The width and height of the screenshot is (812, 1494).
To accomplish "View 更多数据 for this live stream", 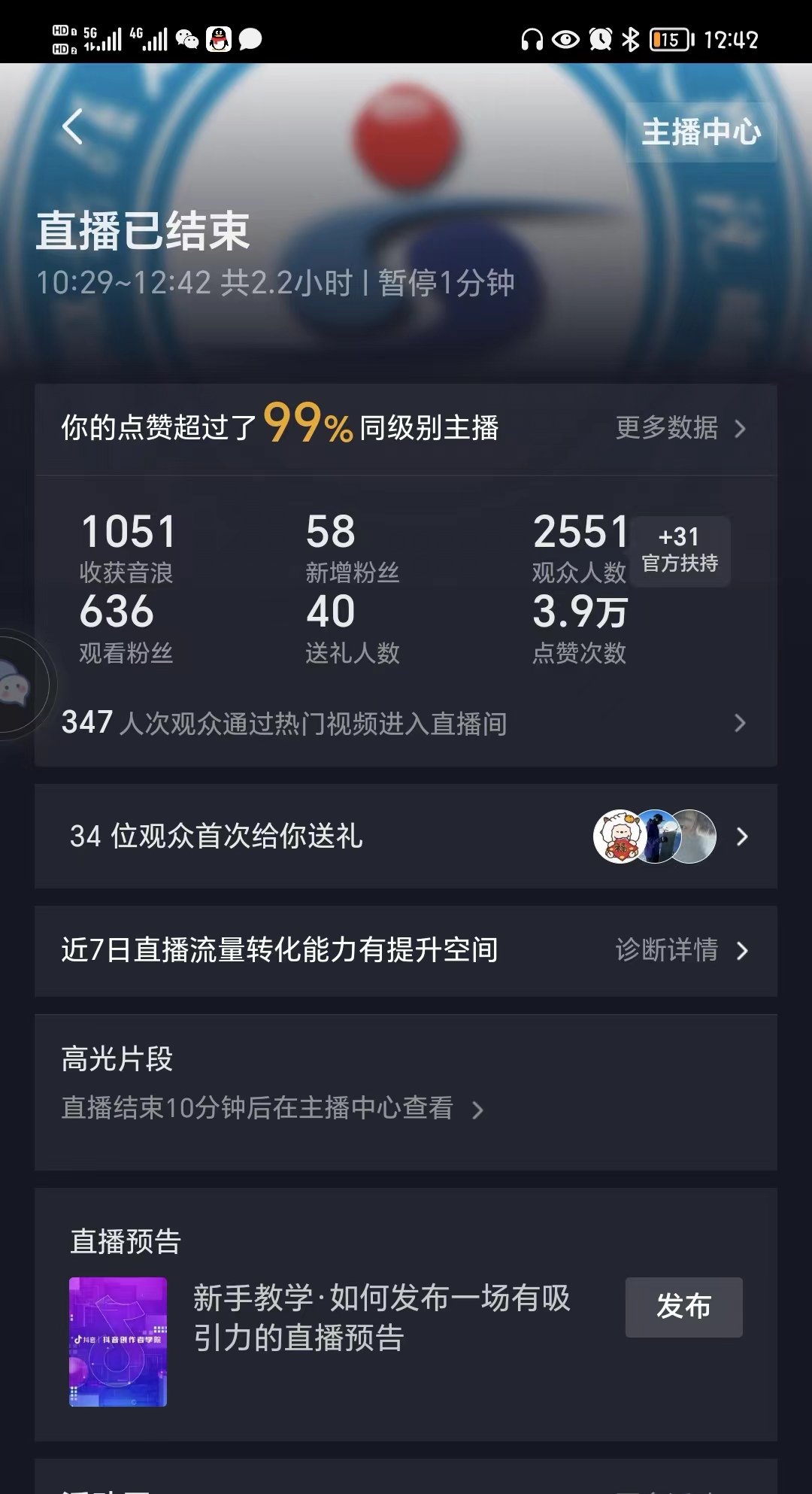I will point(680,428).
